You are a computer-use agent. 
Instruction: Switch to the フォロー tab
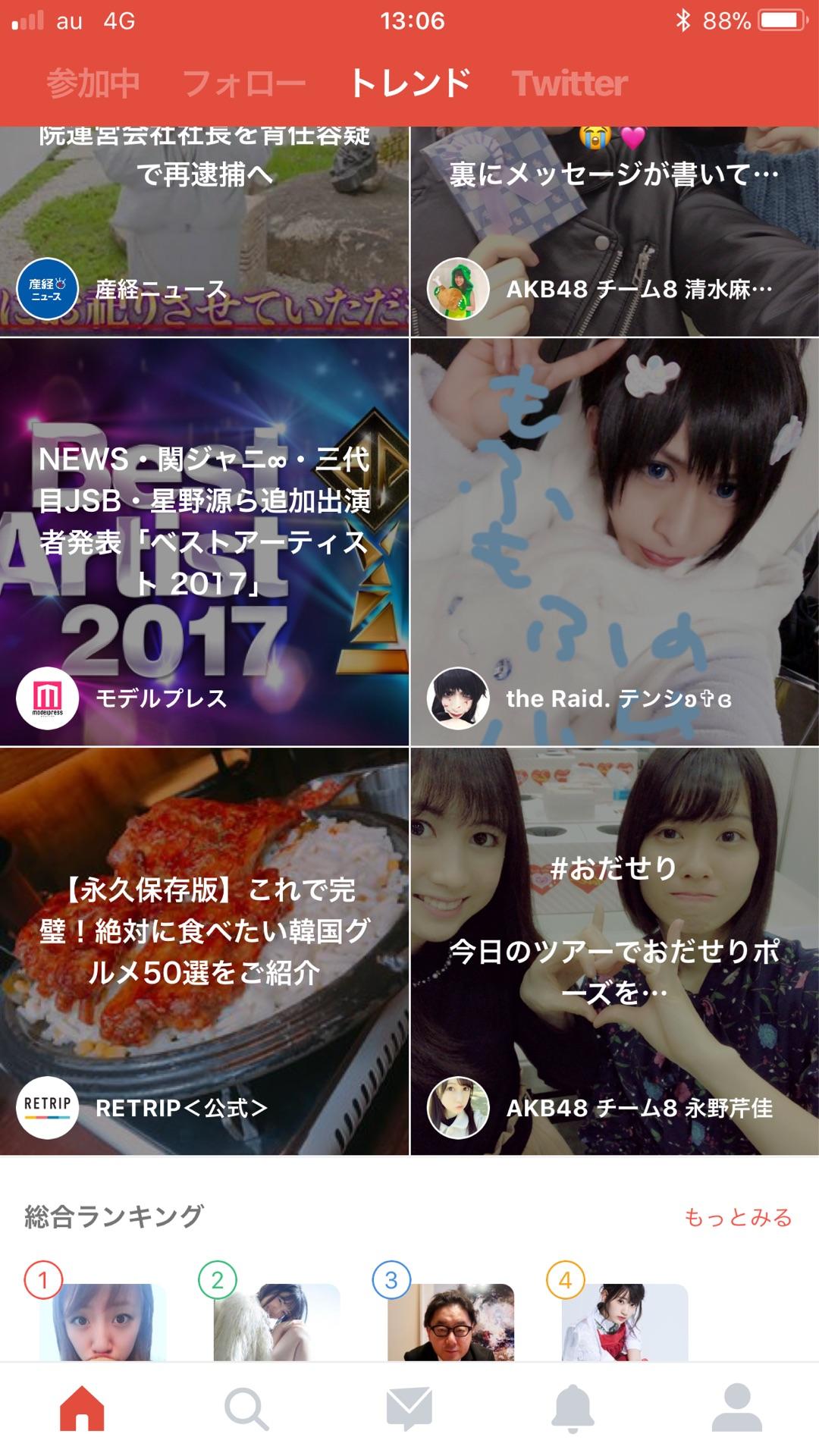pos(243,83)
